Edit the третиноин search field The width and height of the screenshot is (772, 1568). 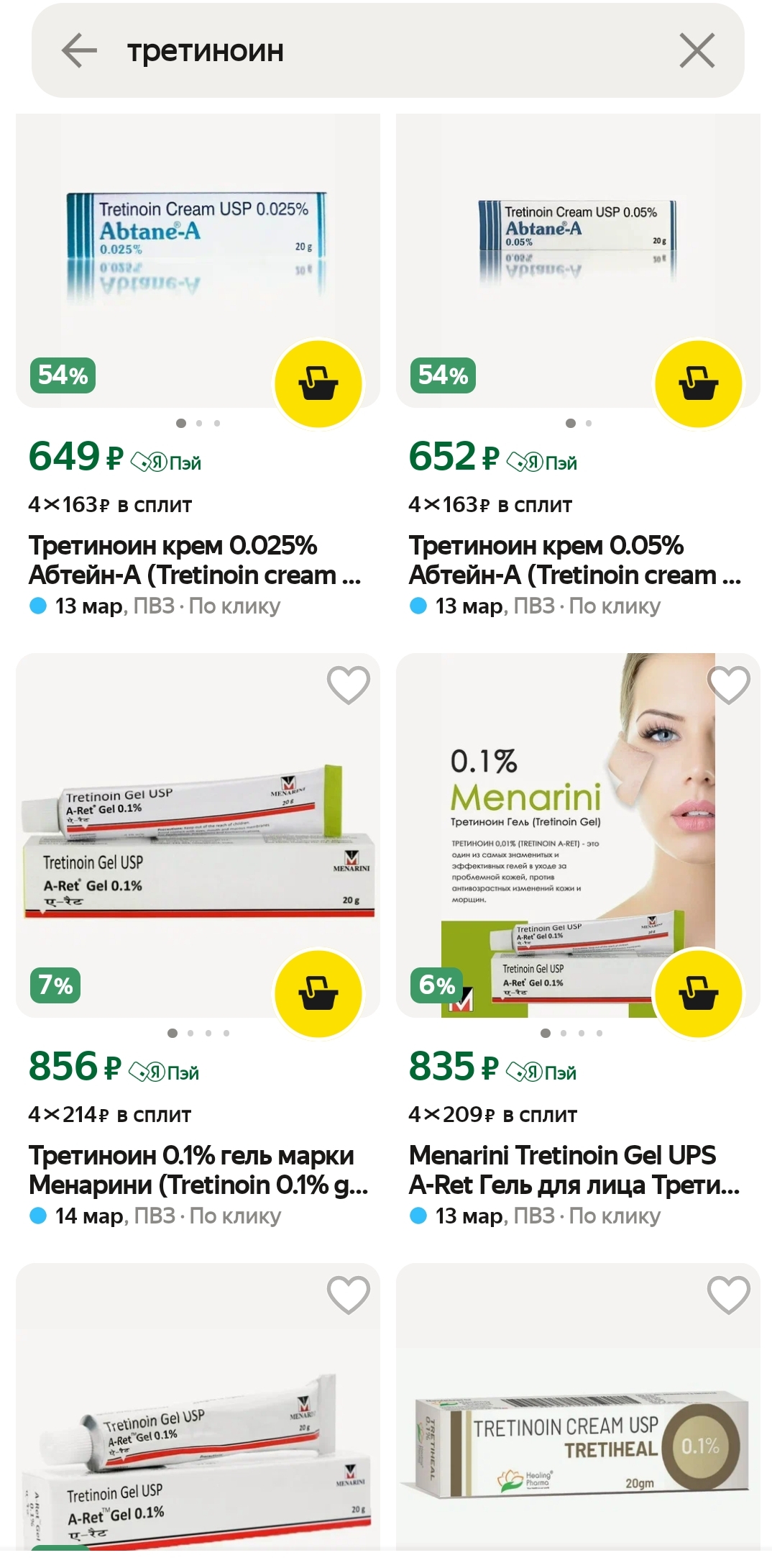[x=388, y=50]
